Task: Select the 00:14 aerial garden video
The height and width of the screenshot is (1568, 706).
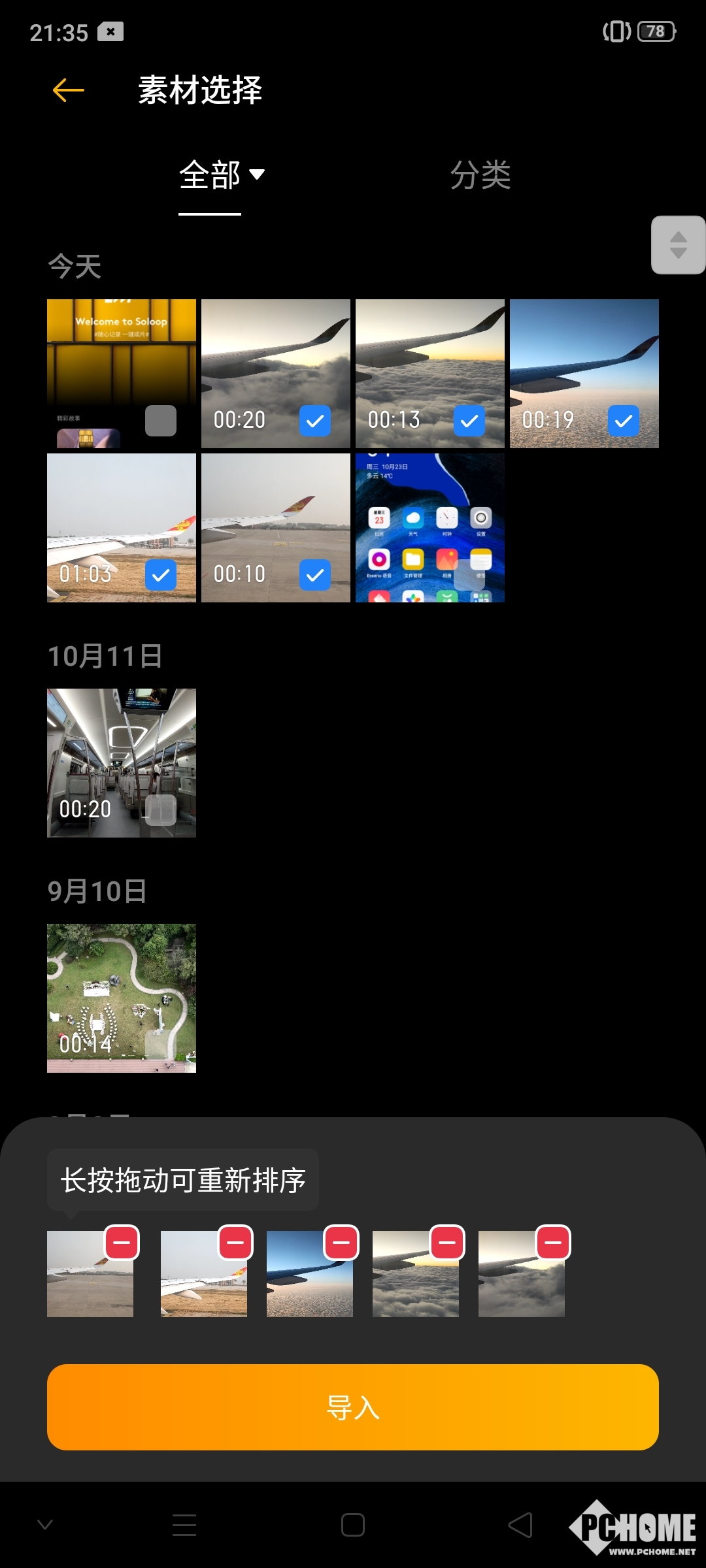Action: click(x=161, y=1045)
